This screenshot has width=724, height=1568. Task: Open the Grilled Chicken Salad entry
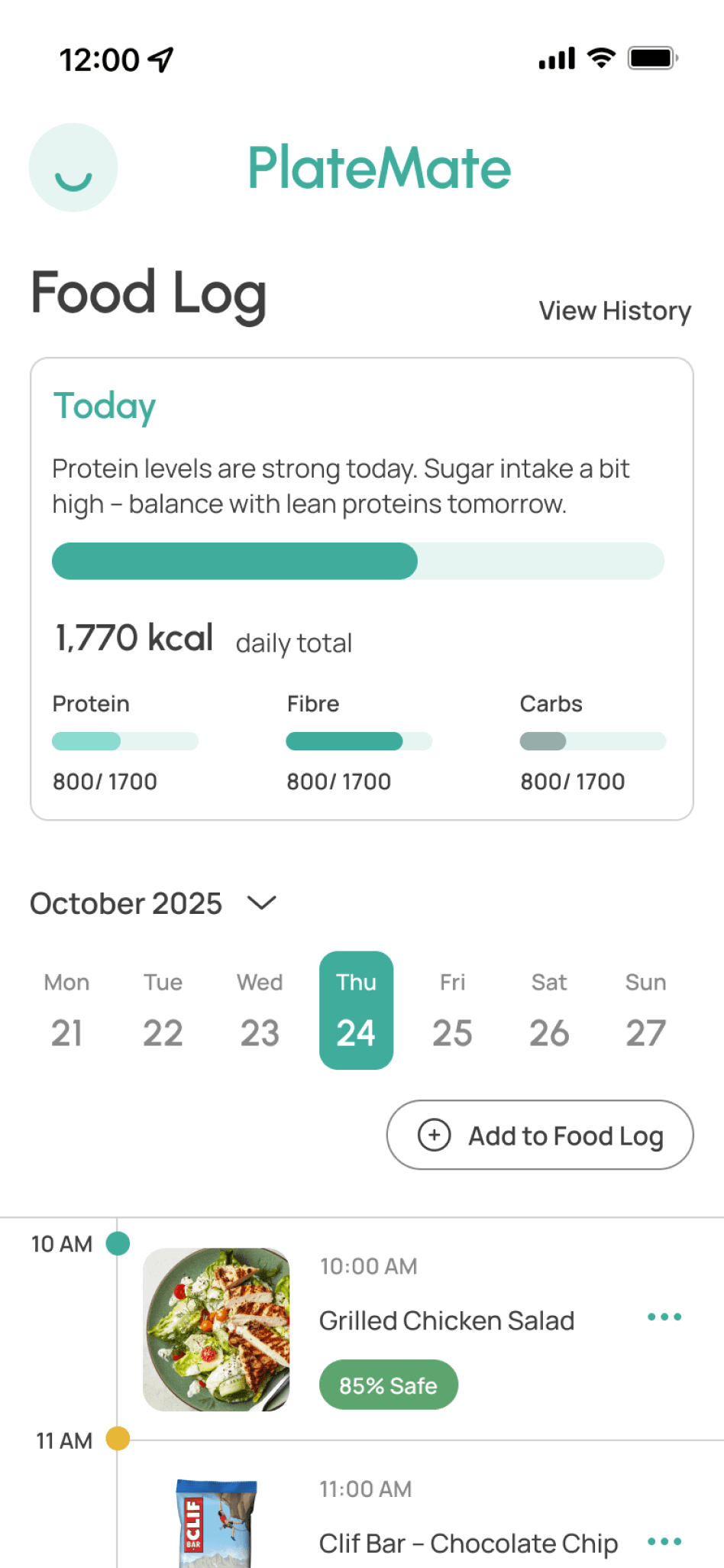446,1321
